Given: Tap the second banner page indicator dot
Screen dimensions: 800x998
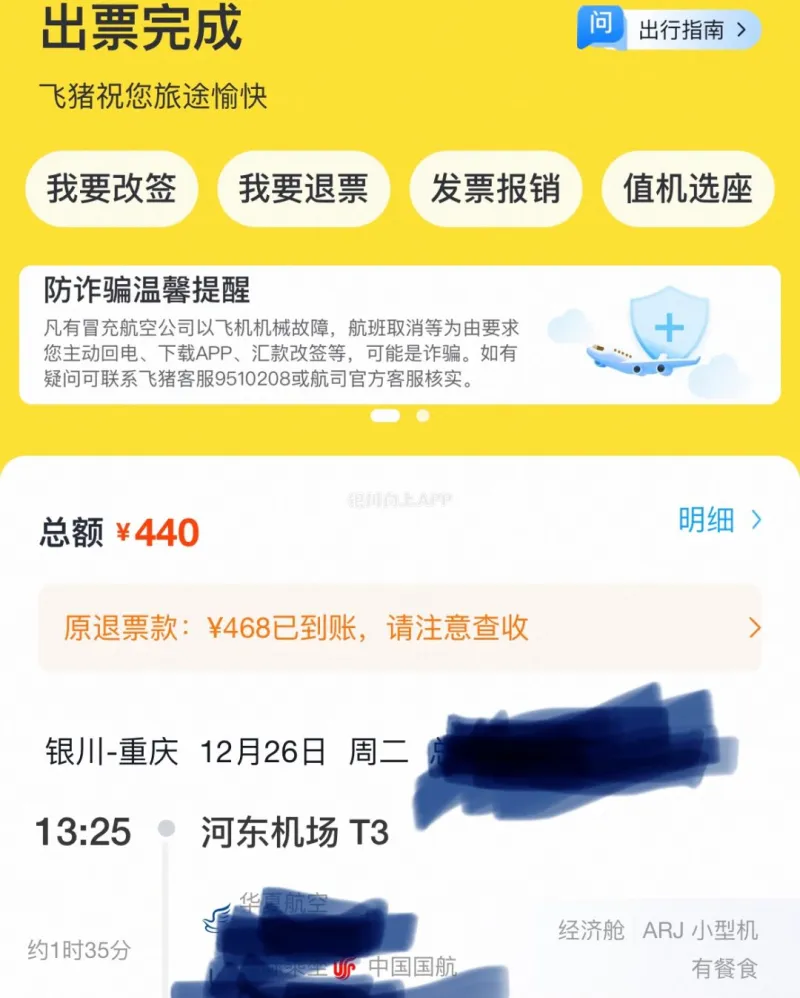Looking at the screenshot, I should pos(423,415).
